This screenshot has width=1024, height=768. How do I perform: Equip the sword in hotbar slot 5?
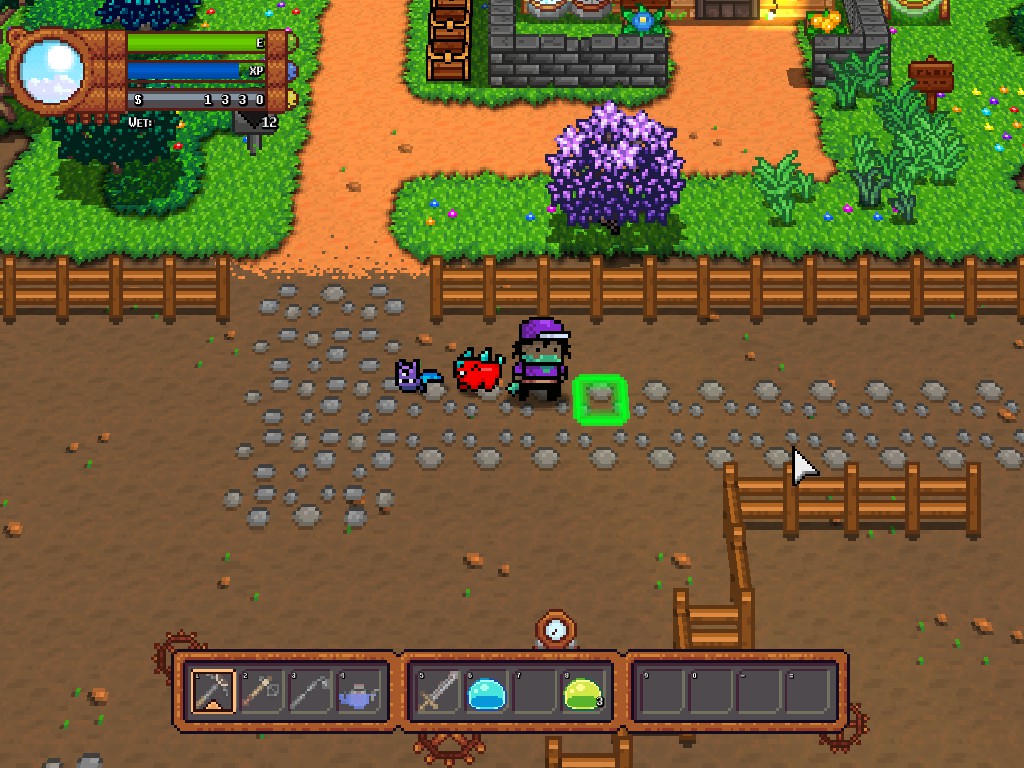coord(438,691)
